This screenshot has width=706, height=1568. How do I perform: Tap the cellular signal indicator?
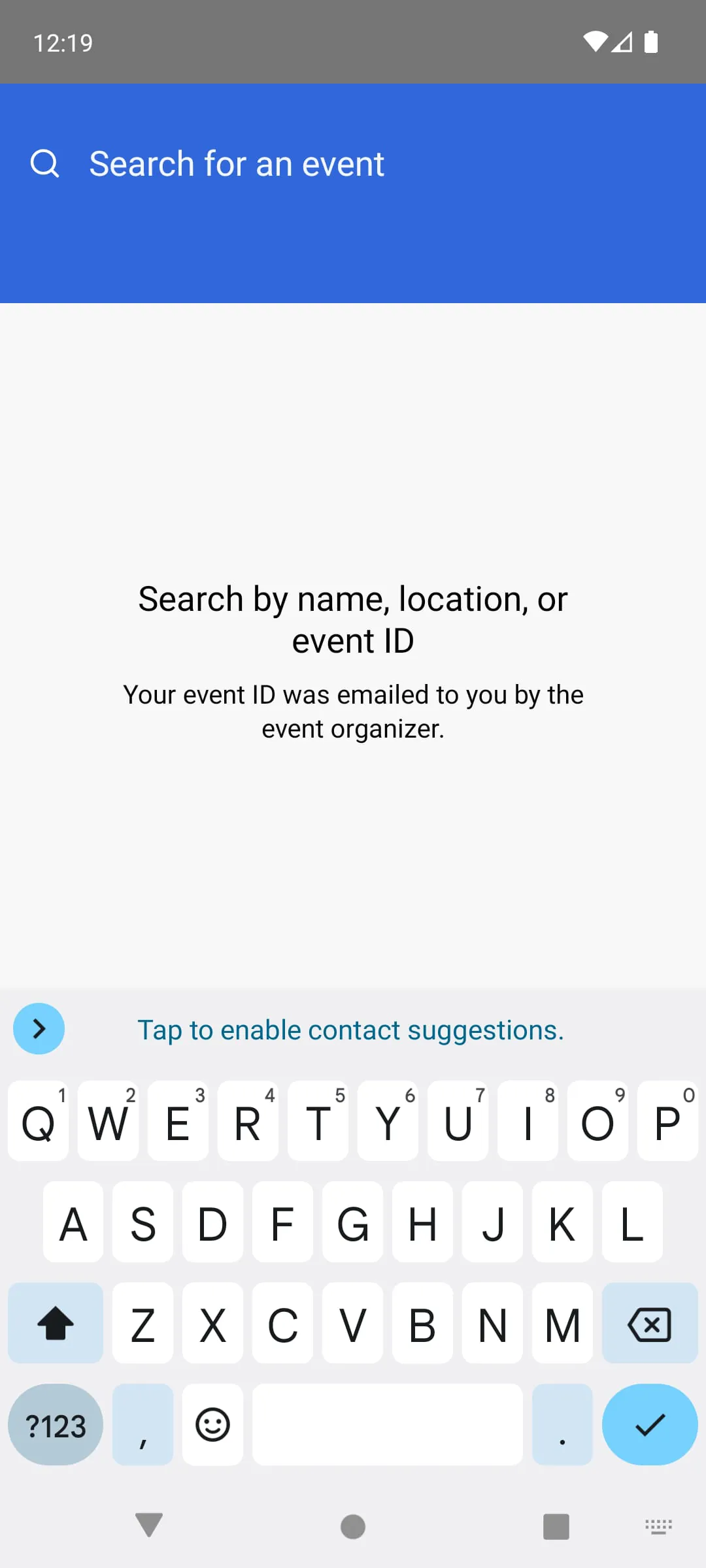pos(622,41)
